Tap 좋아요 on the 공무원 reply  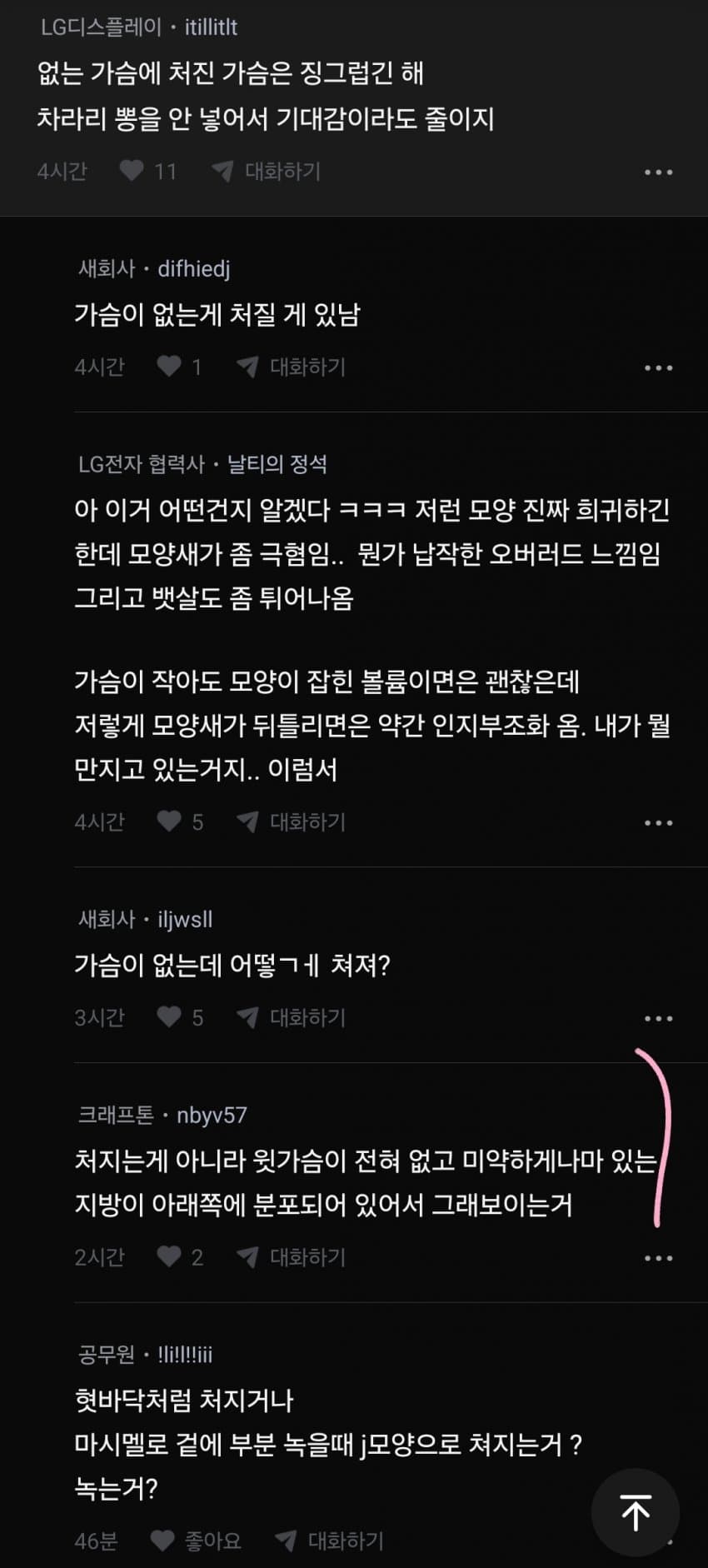coord(197,1541)
